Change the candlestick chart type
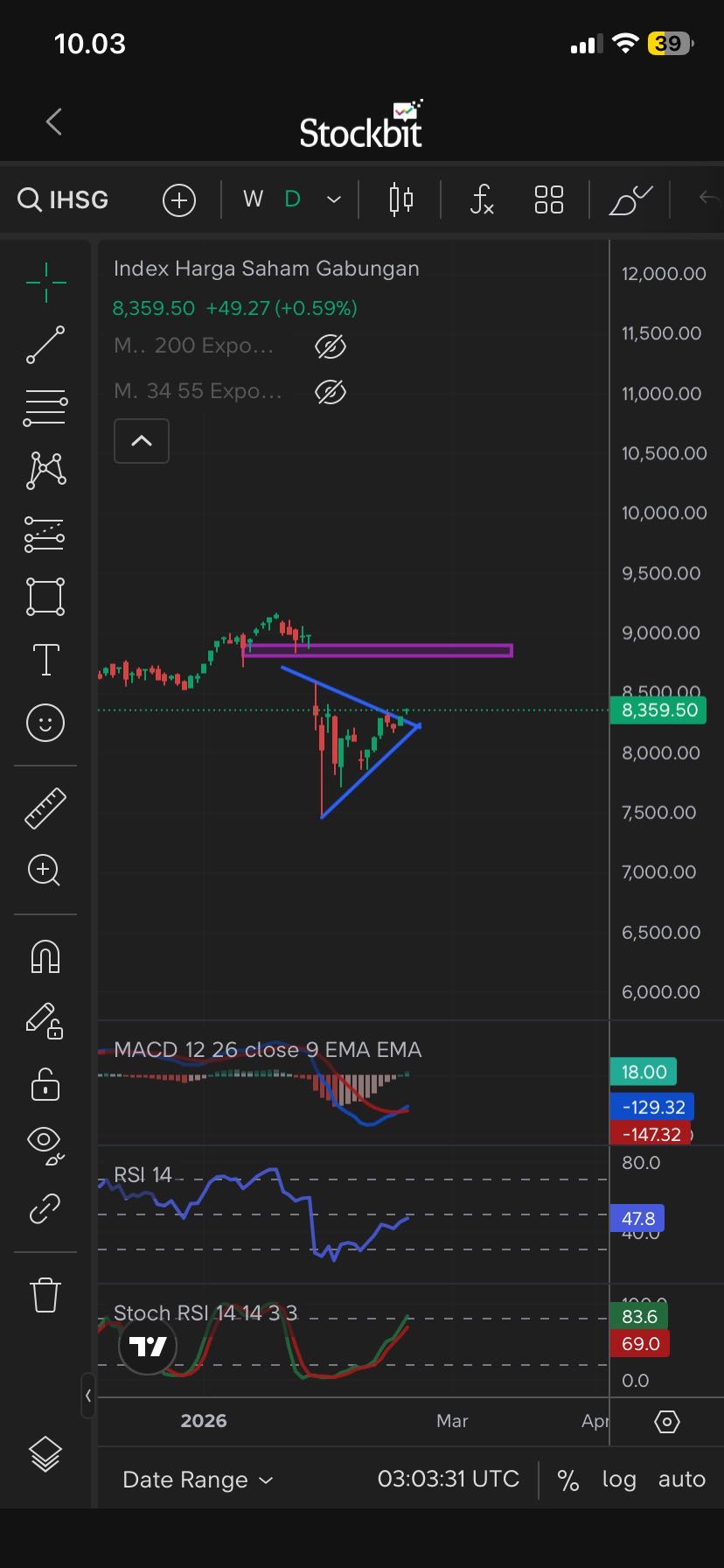 pos(400,200)
